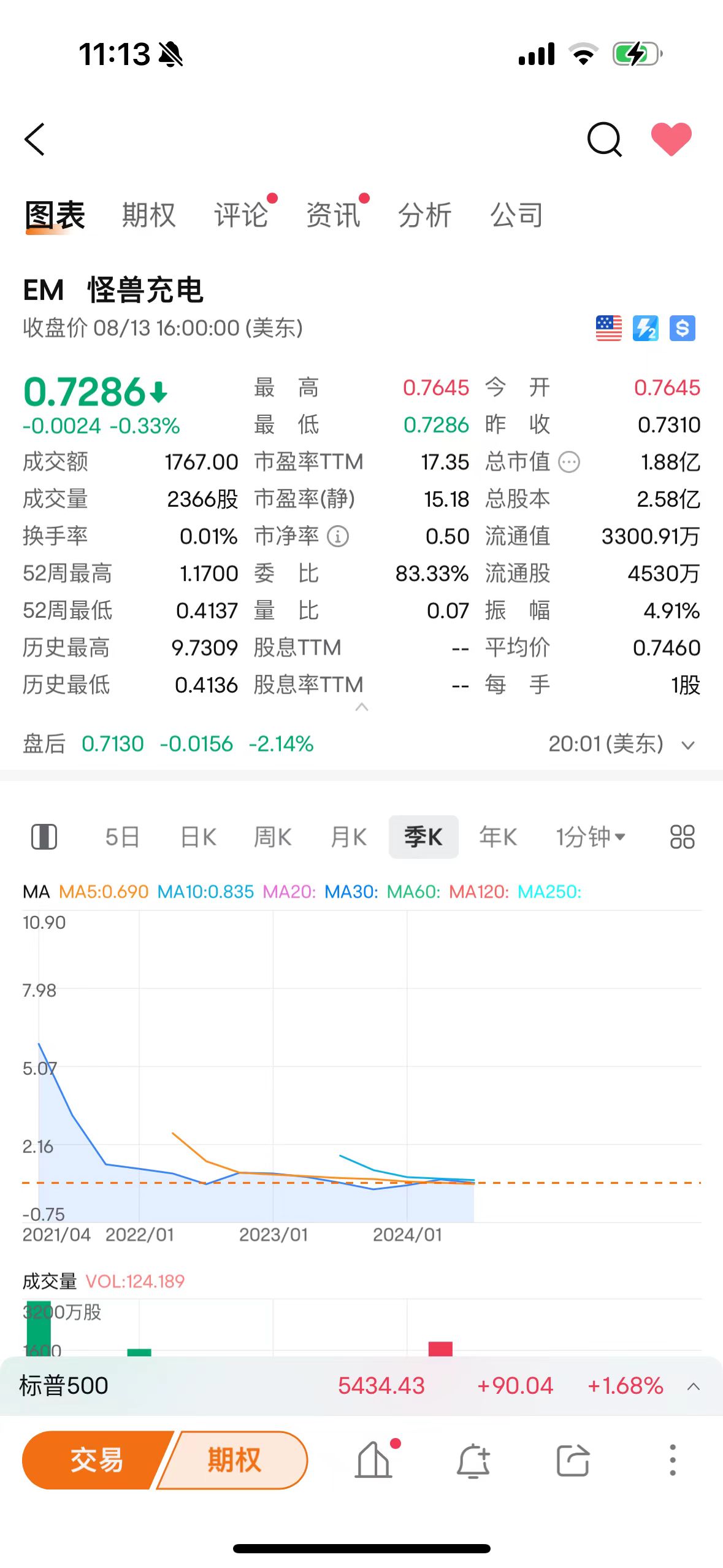Open the 1分钟 interval dropdown
723x1568 pixels.
pos(590,837)
